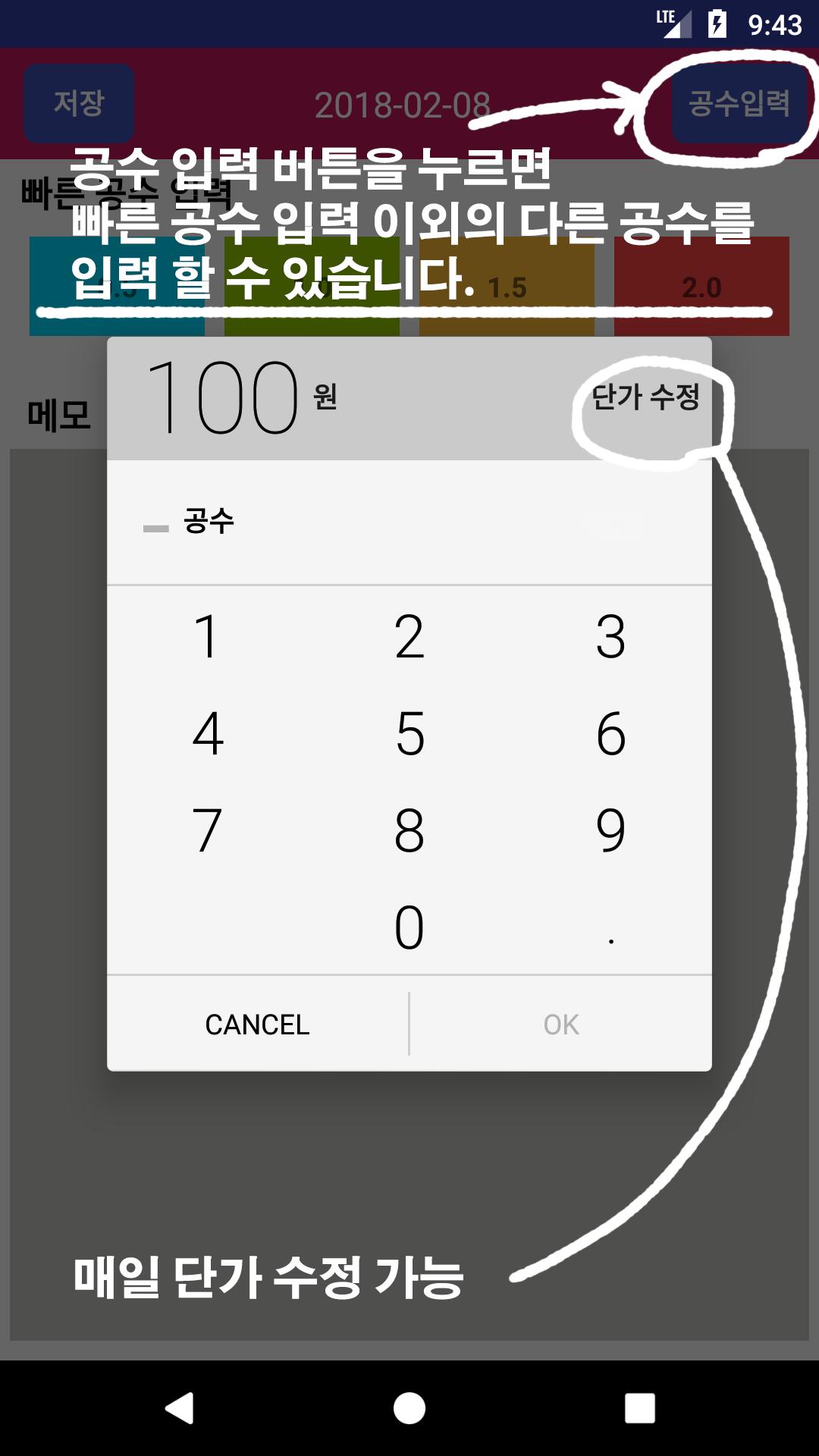Enter digit 0 on keypad
The height and width of the screenshot is (1456, 819).
click(x=409, y=927)
